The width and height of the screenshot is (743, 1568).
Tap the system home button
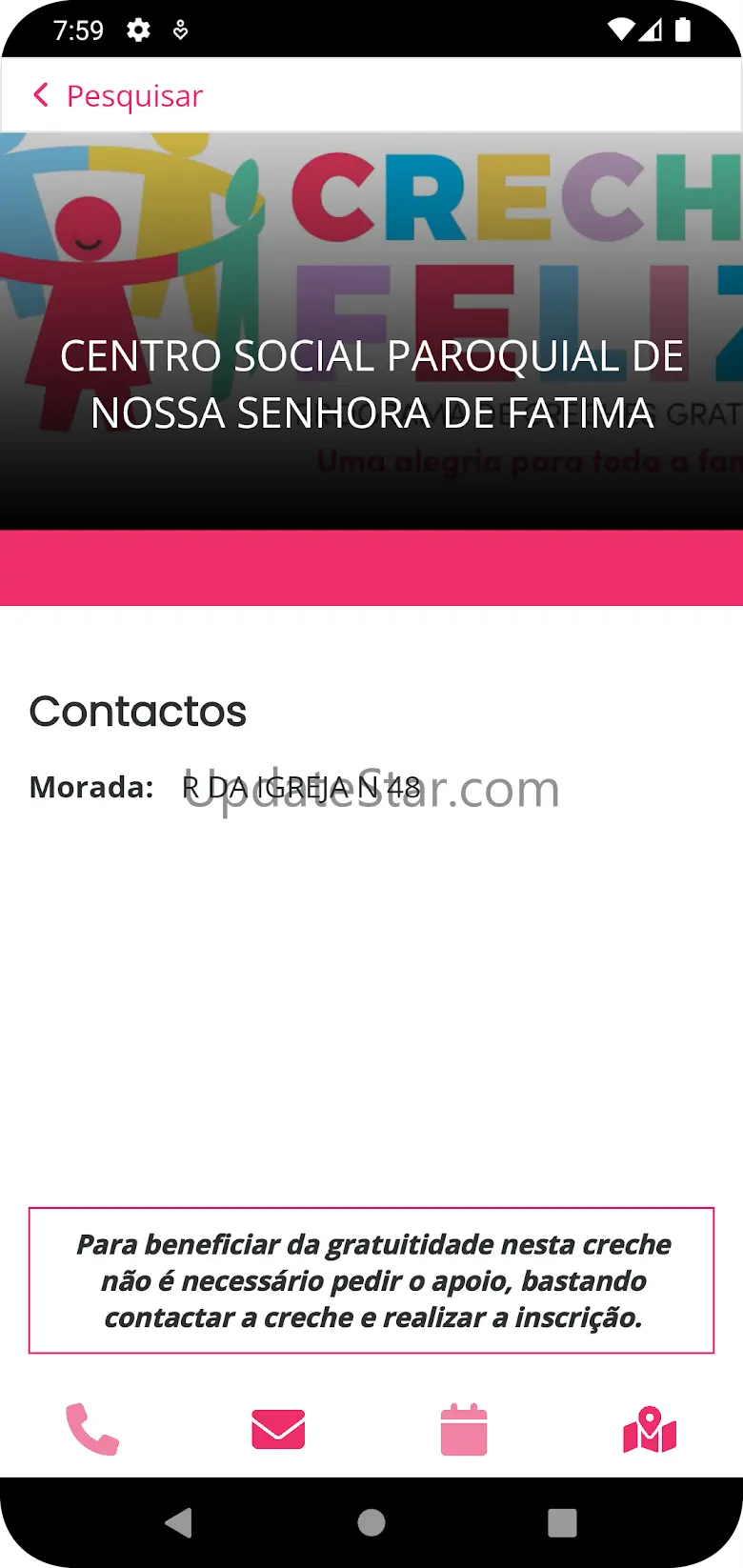point(371,1522)
